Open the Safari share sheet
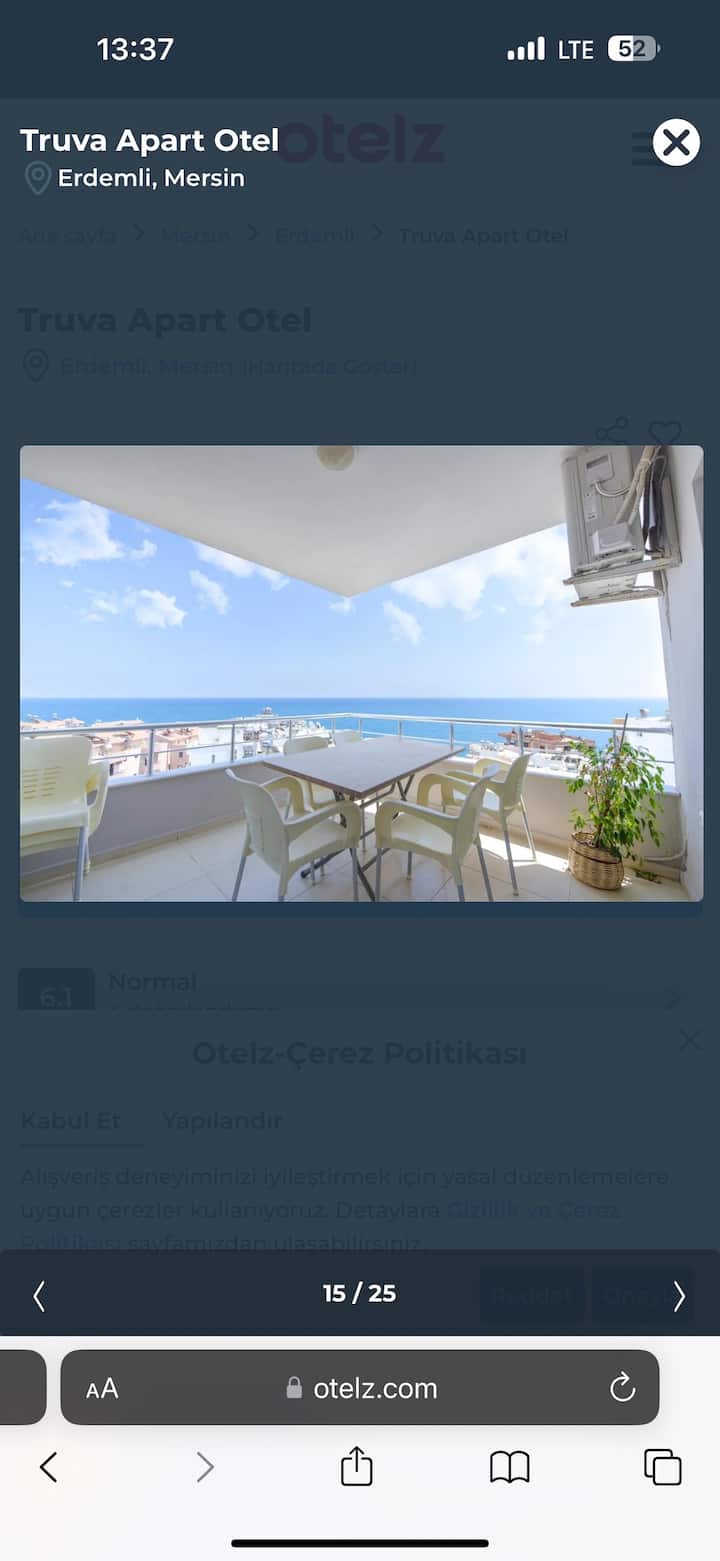 (x=356, y=1467)
